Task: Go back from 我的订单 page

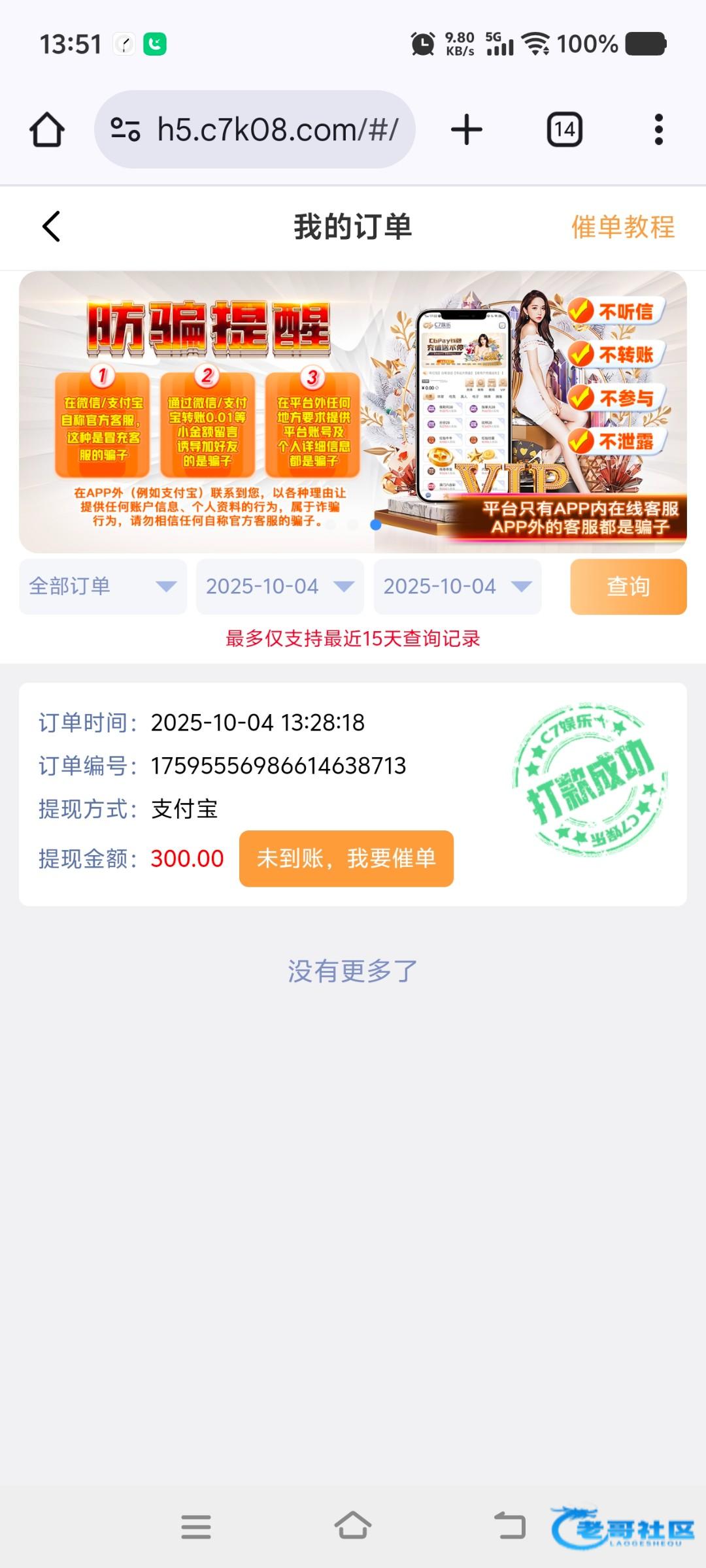Action: coord(51,227)
